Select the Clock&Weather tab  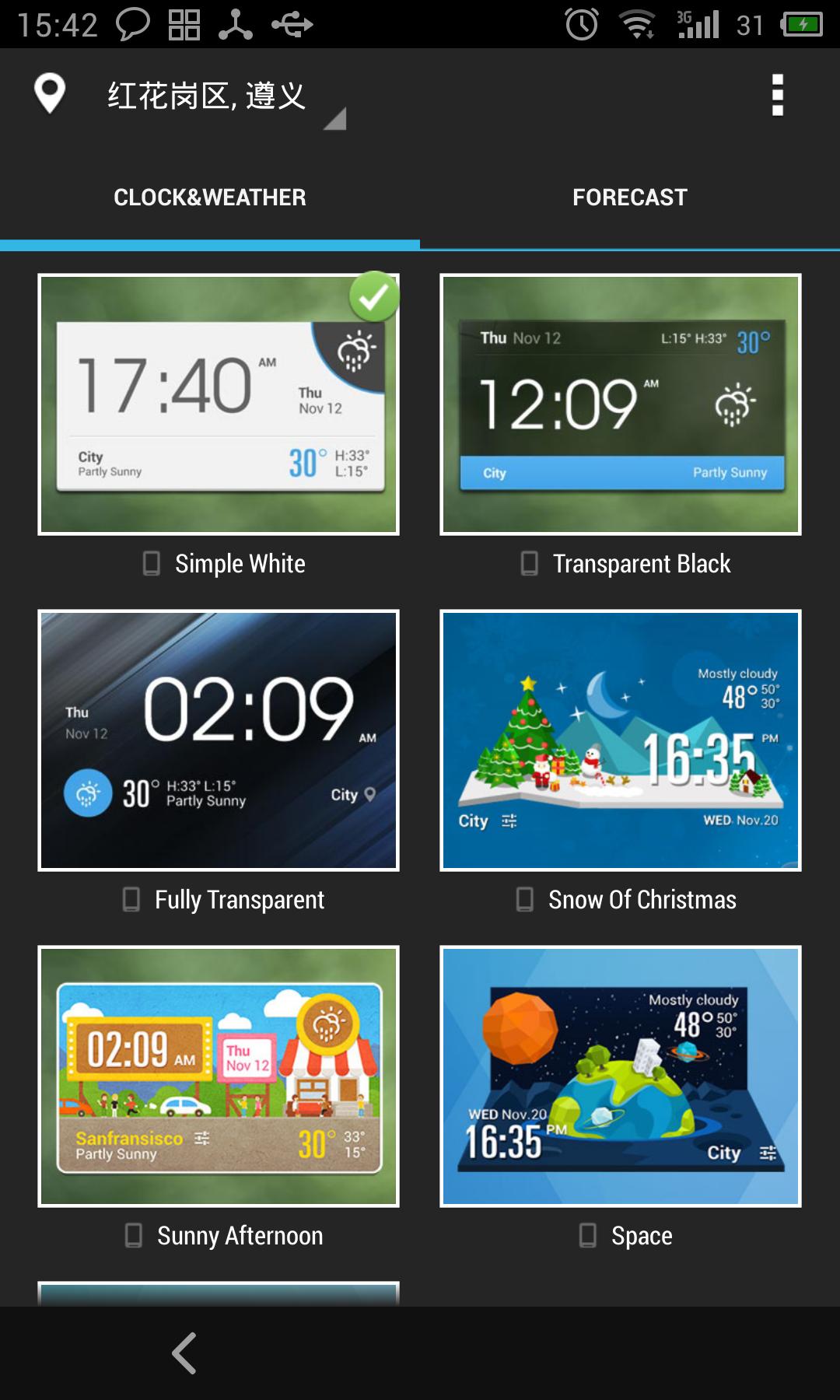pyautogui.click(x=210, y=198)
